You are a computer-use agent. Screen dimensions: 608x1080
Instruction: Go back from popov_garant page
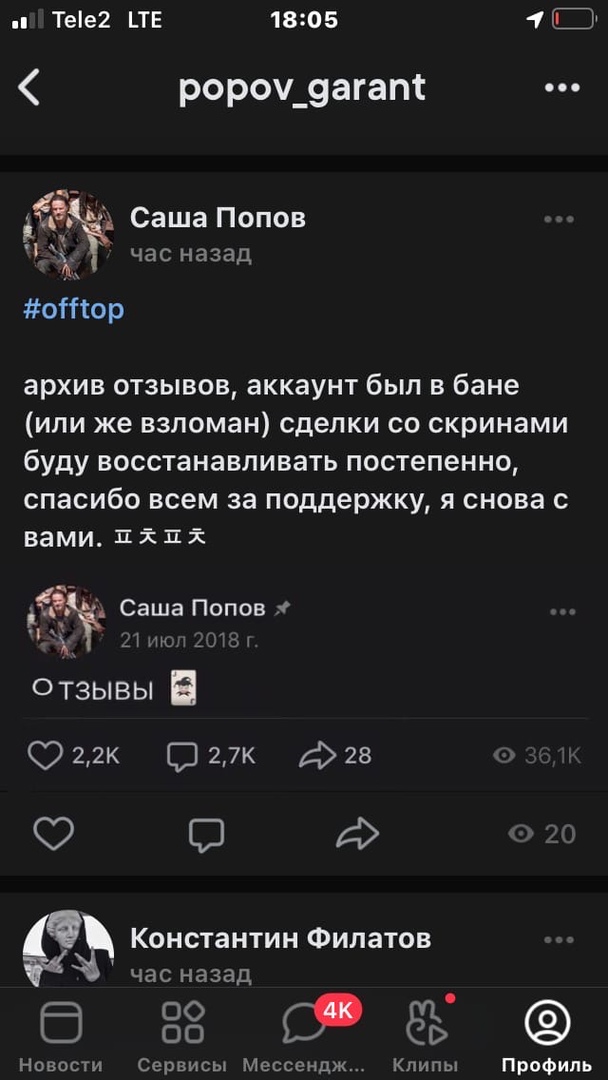point(30,88)
